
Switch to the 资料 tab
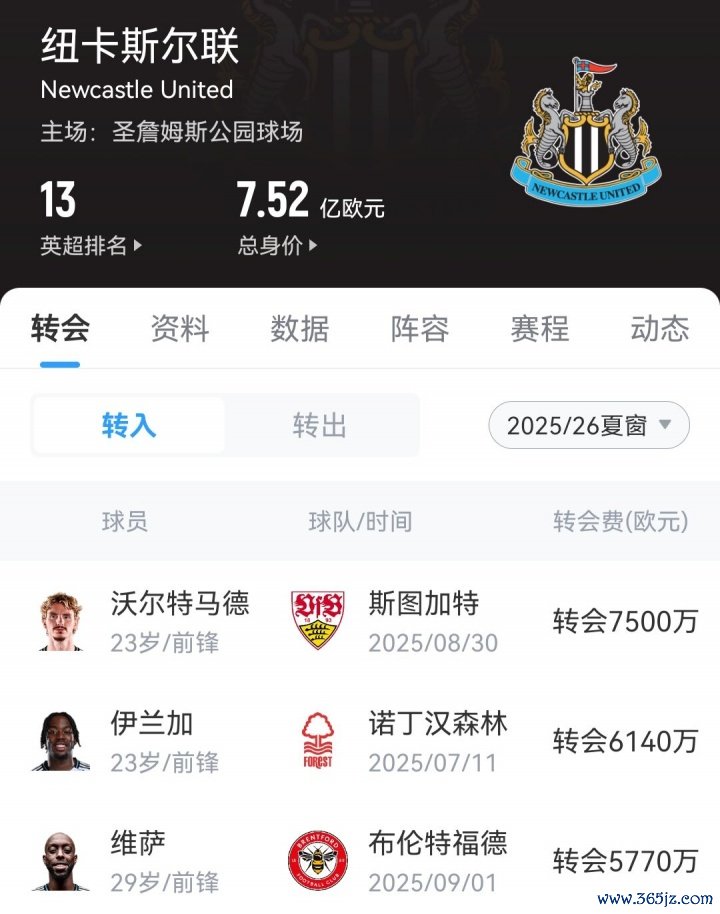point(180,328)
